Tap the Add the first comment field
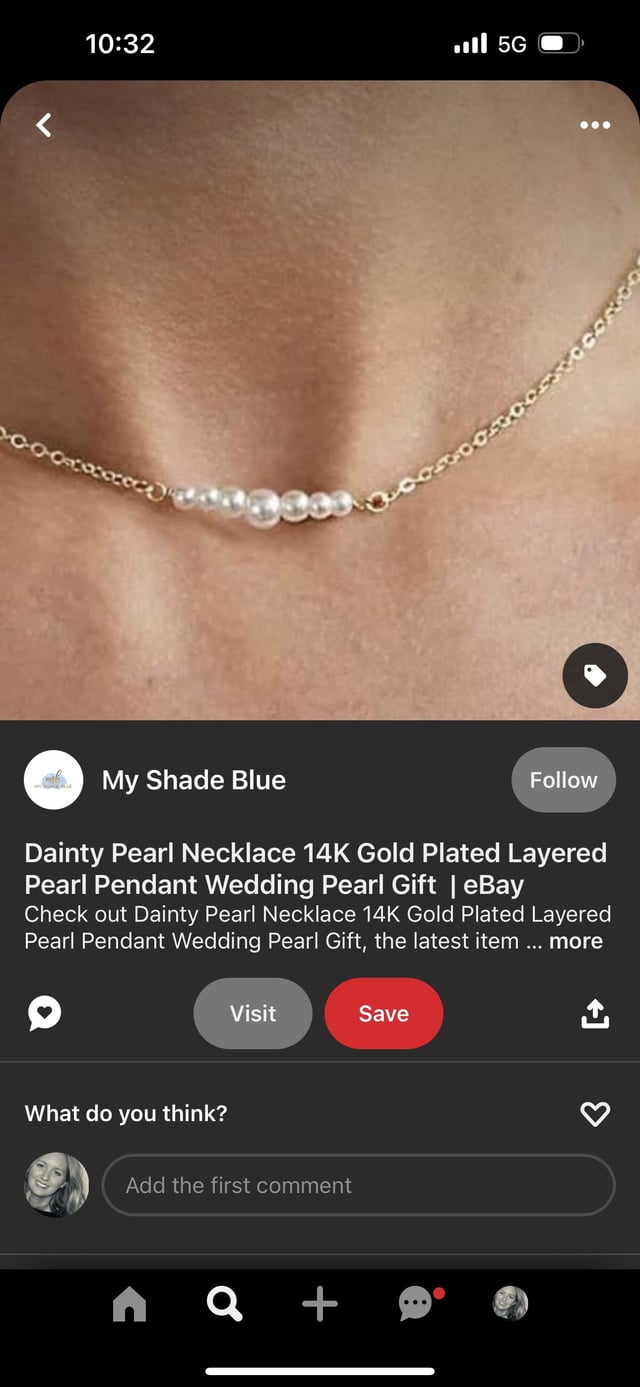Viewport: 640px width, 1387px height. (x=358, y=1185)
